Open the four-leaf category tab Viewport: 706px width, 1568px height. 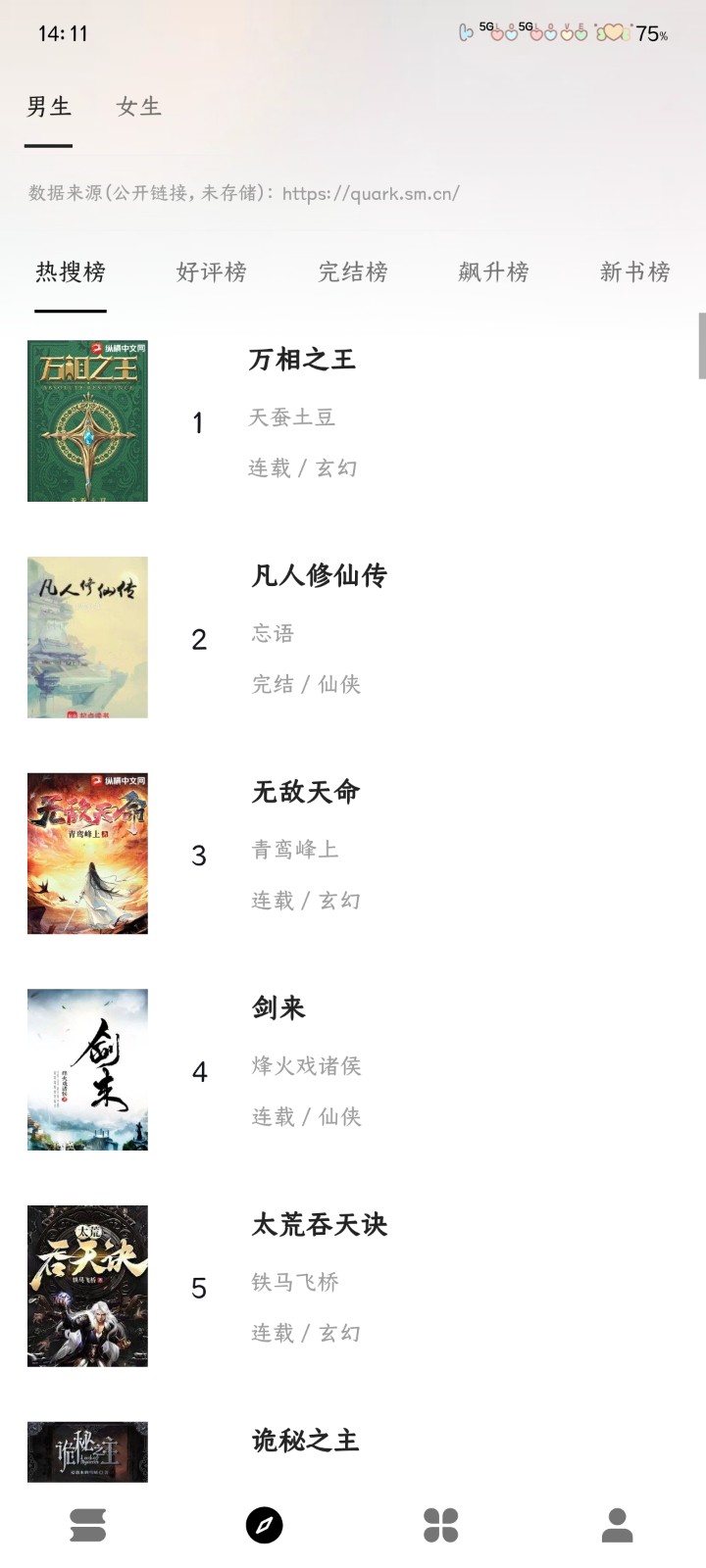point(440,1525)
